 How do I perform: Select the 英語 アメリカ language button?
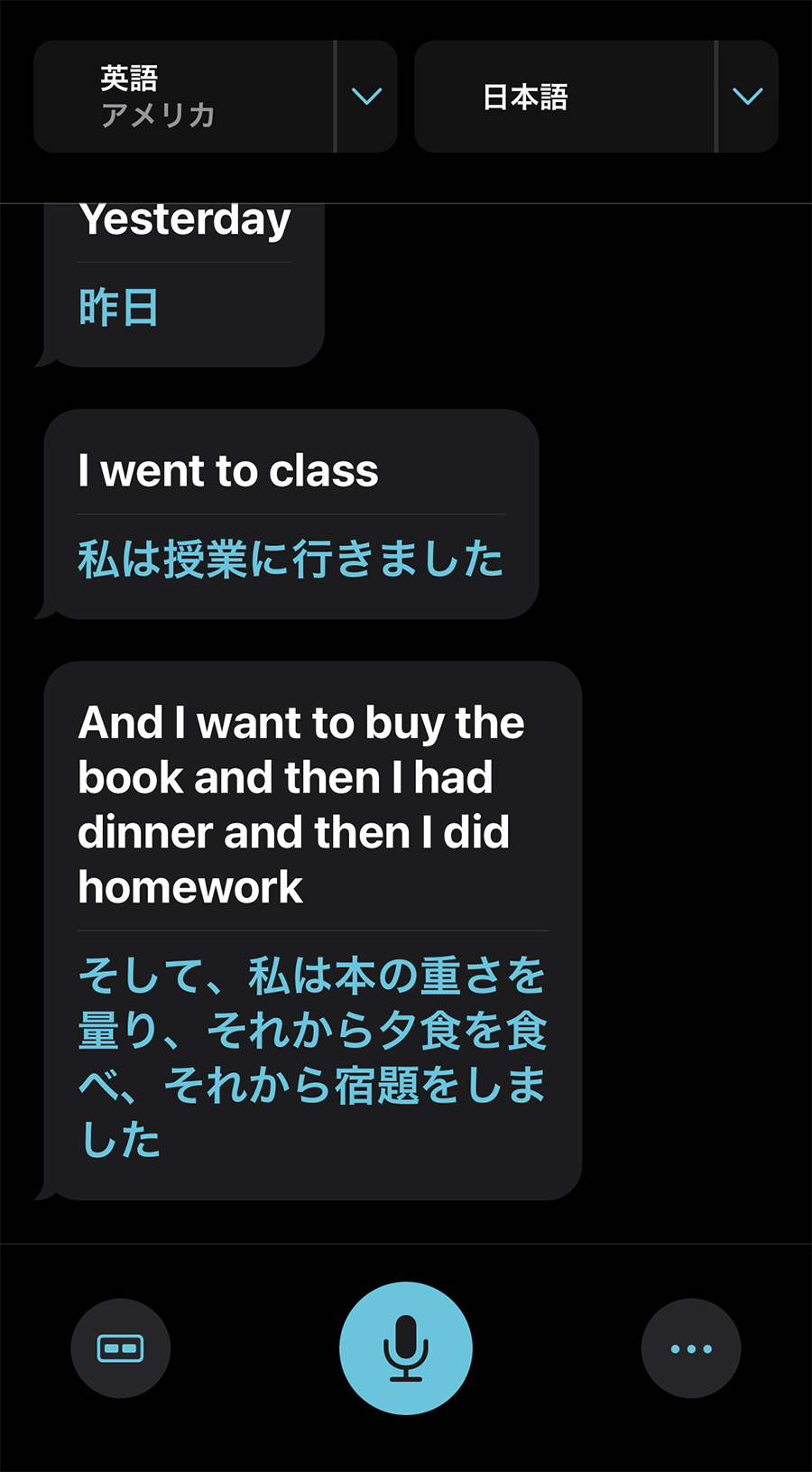(x=183, y=97)
